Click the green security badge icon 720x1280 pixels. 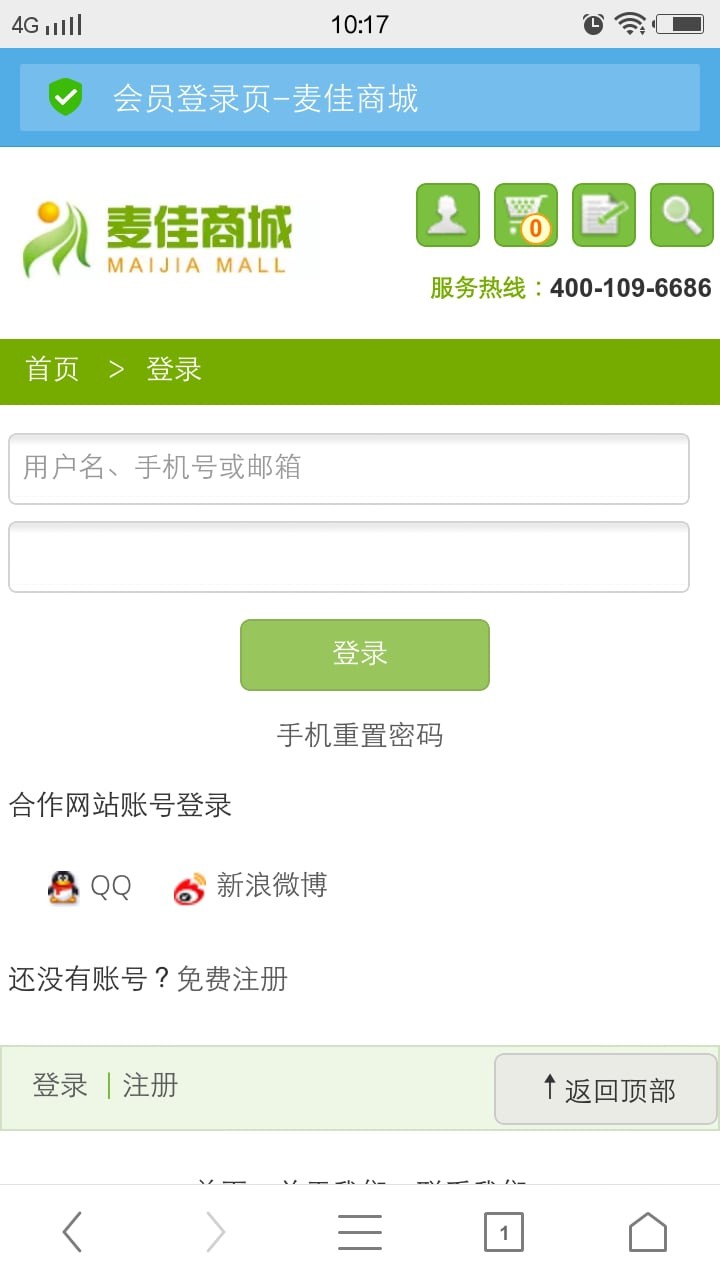(x=64, y=96)
